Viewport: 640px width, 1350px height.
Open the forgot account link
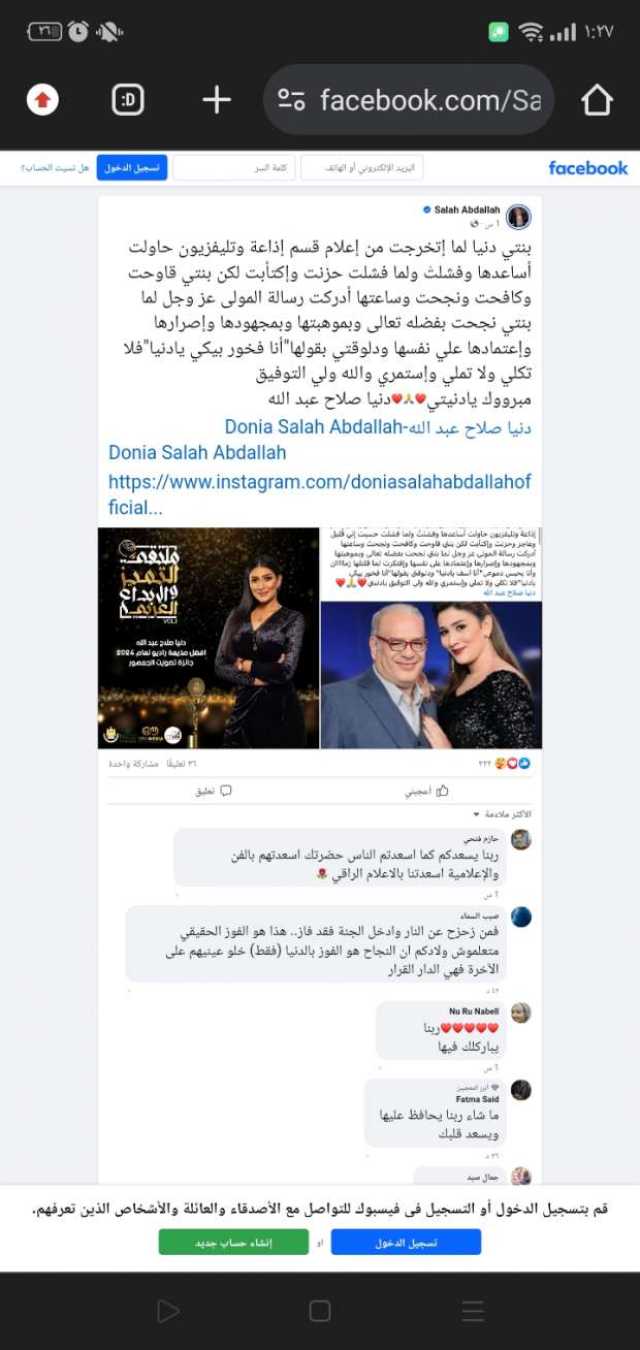coord(55,168)
